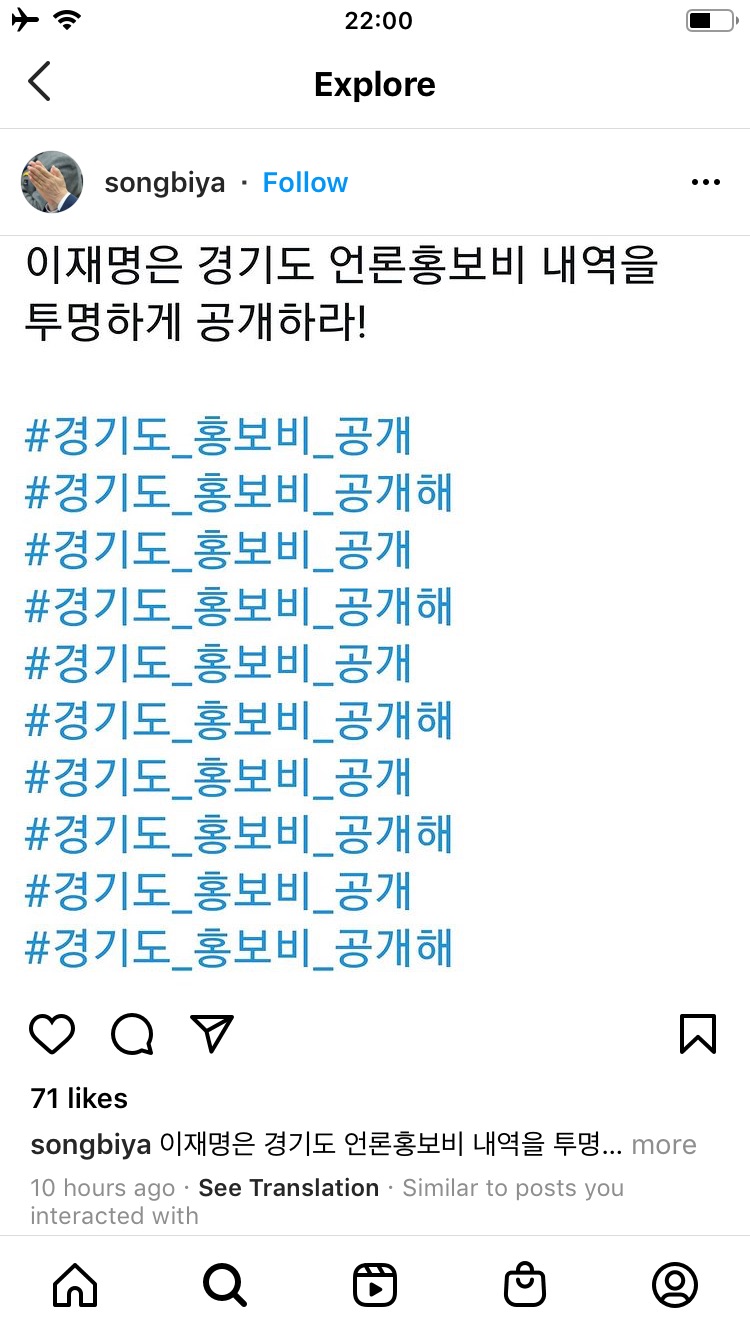
Task: Open the post's three-dot options menu
Action: tap(706, 182)
